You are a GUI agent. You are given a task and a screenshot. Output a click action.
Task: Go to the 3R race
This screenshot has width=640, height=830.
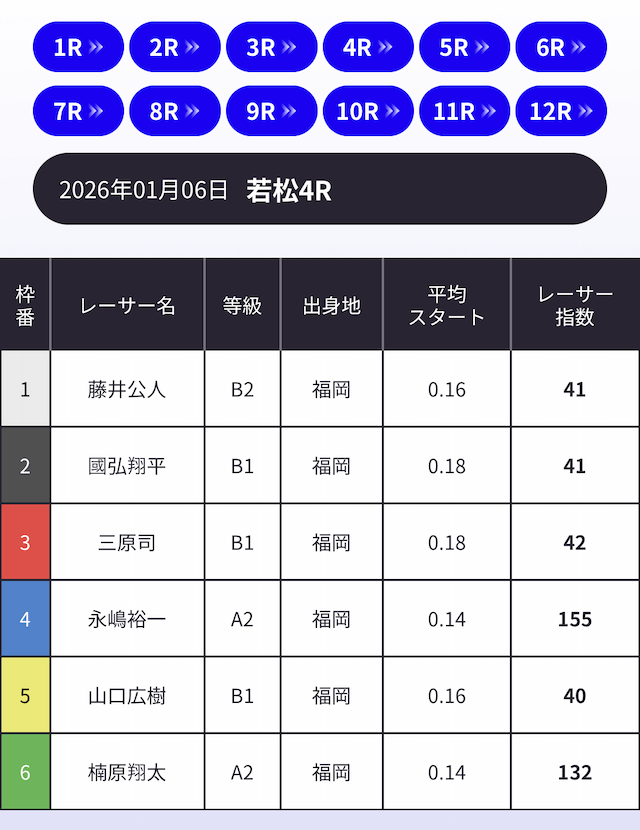(272, 47)
